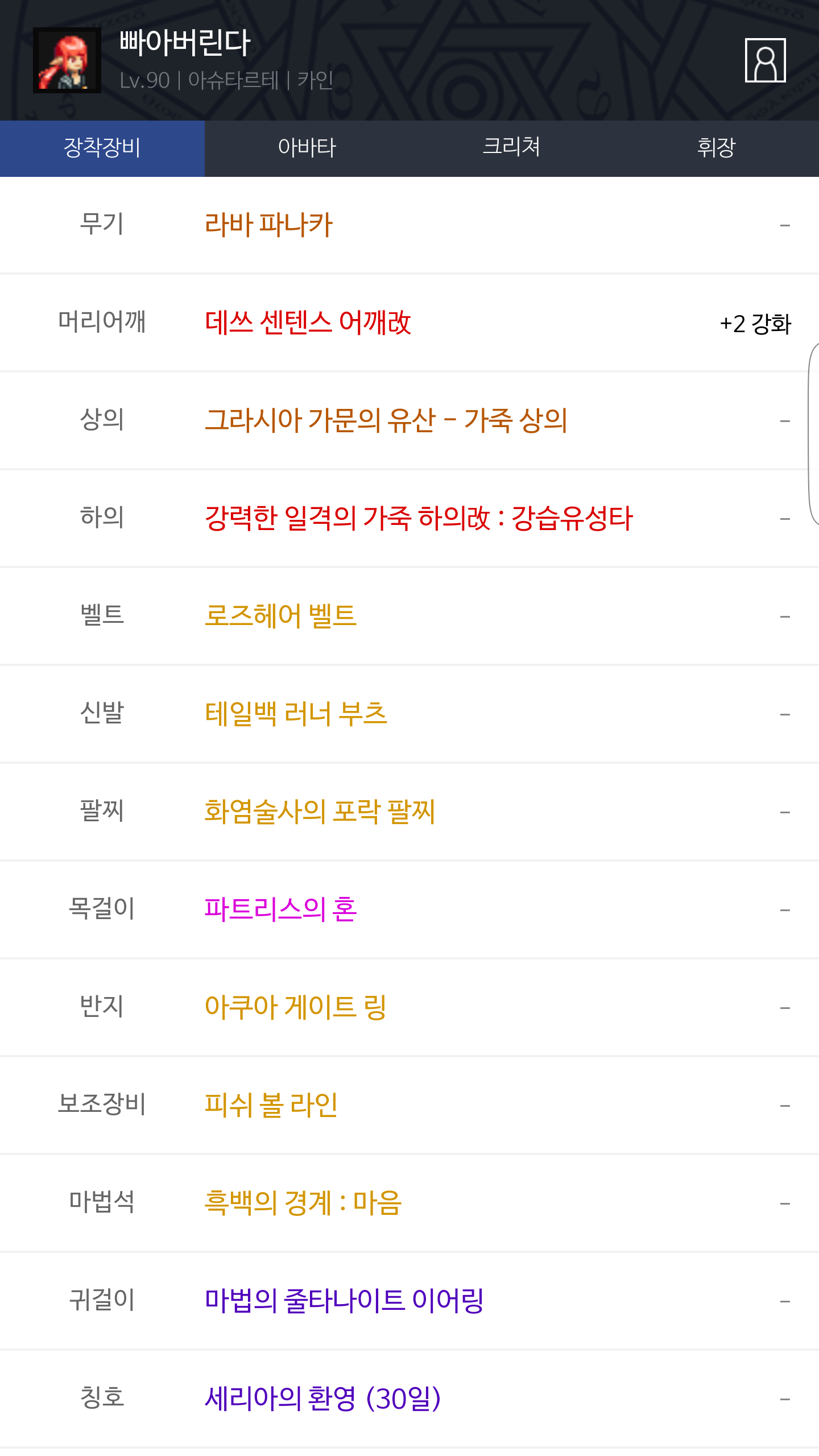819x1456 pixels.
Task: Tap 피쉬 볼 라인 sub-equipment row
Action: pos(271,1105)
